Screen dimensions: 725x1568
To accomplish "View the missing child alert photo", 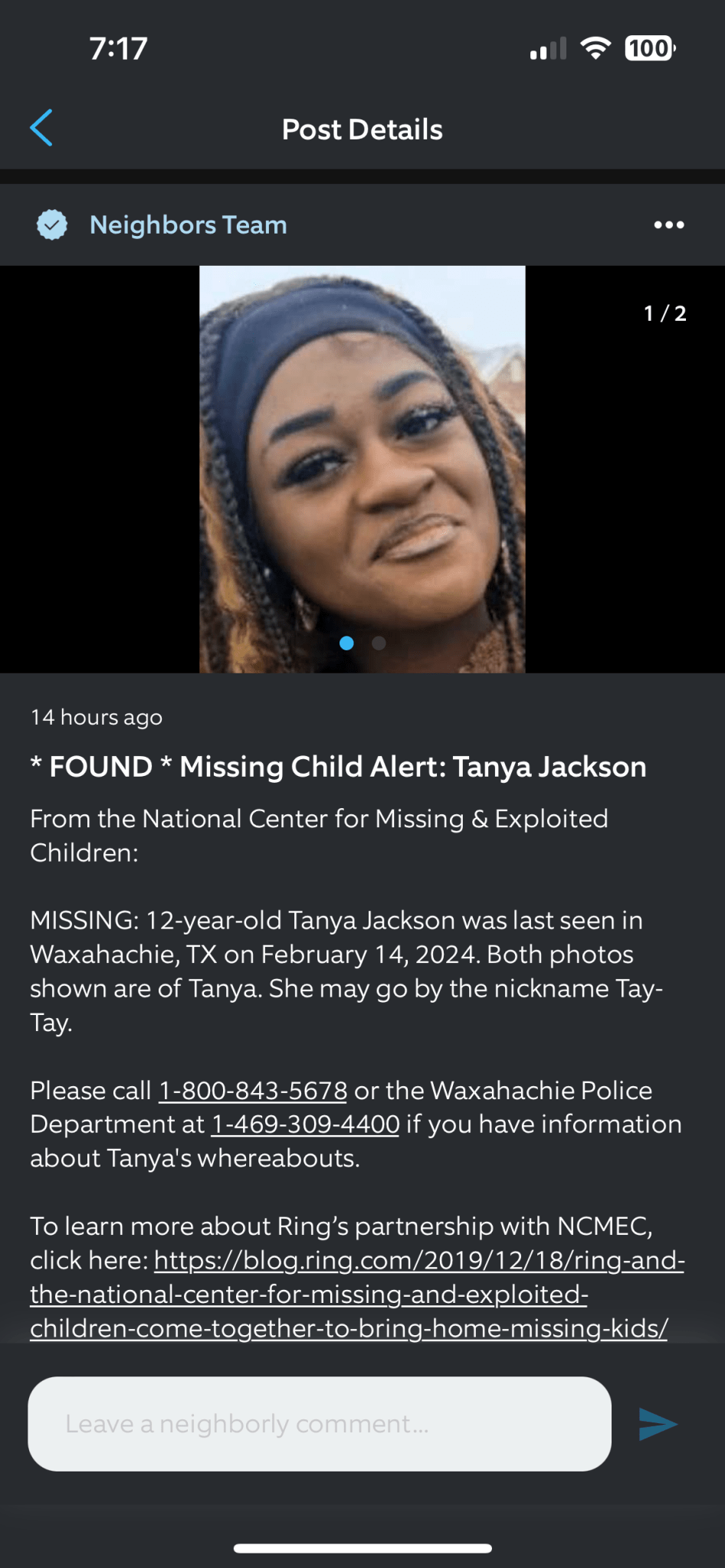I will (362, 469).
